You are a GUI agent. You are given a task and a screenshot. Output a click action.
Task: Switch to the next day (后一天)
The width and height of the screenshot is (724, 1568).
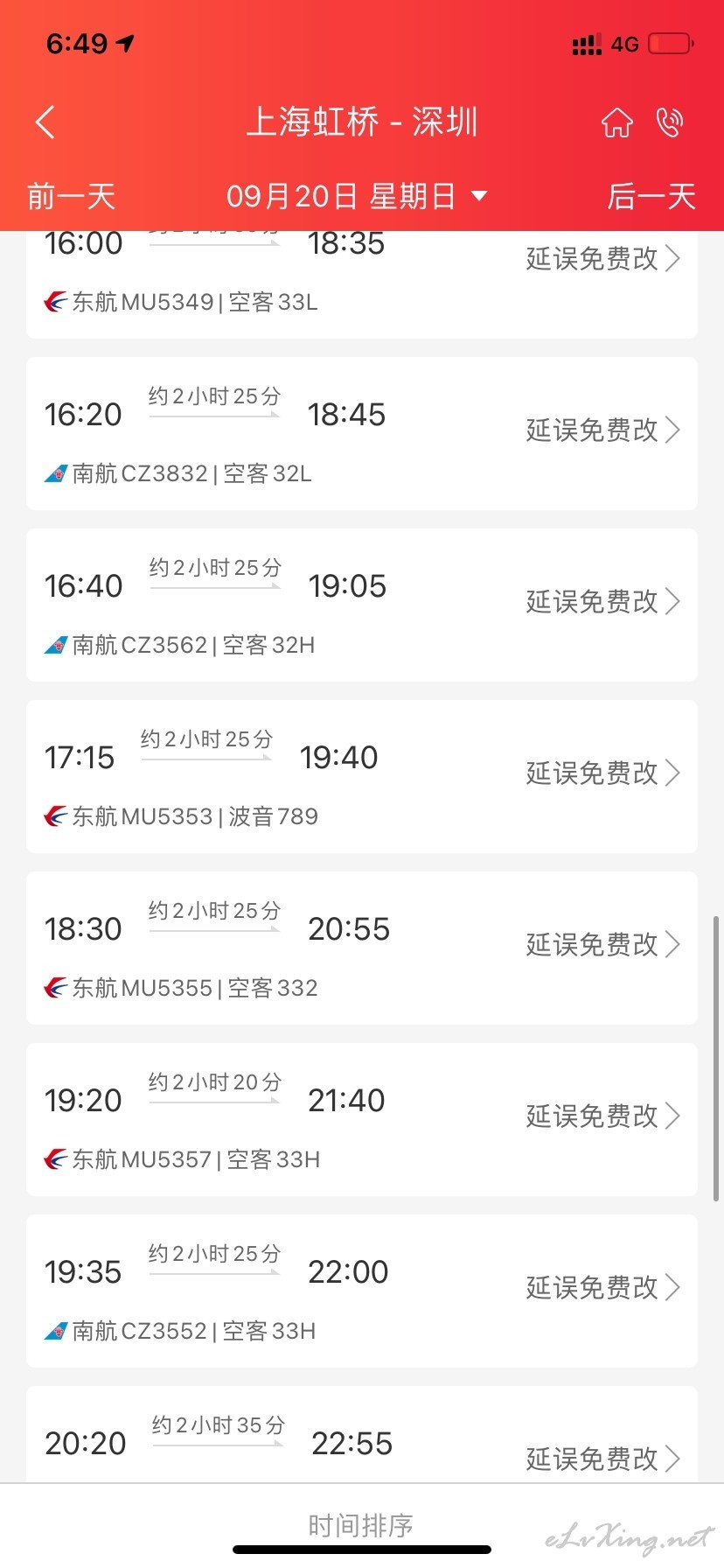651,196
